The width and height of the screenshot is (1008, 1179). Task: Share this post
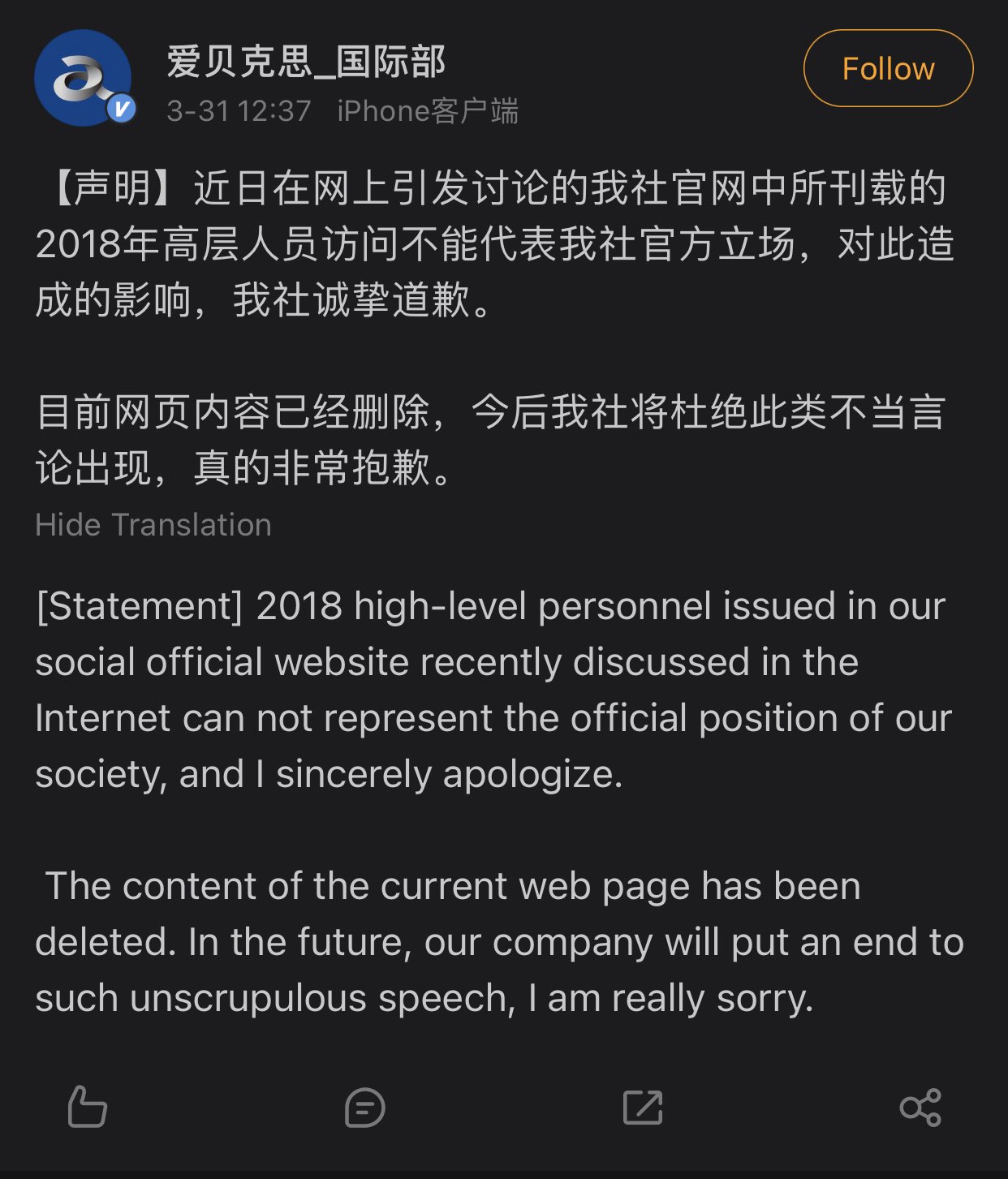[920, 1108]
